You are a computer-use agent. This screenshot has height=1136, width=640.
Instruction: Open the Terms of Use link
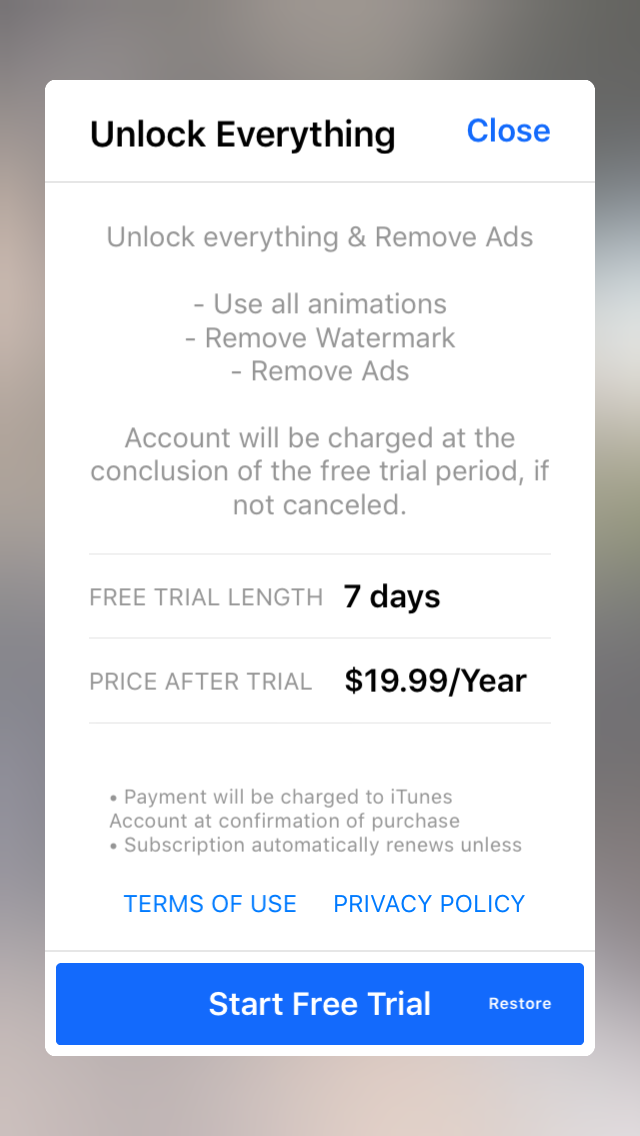(210, 904)
